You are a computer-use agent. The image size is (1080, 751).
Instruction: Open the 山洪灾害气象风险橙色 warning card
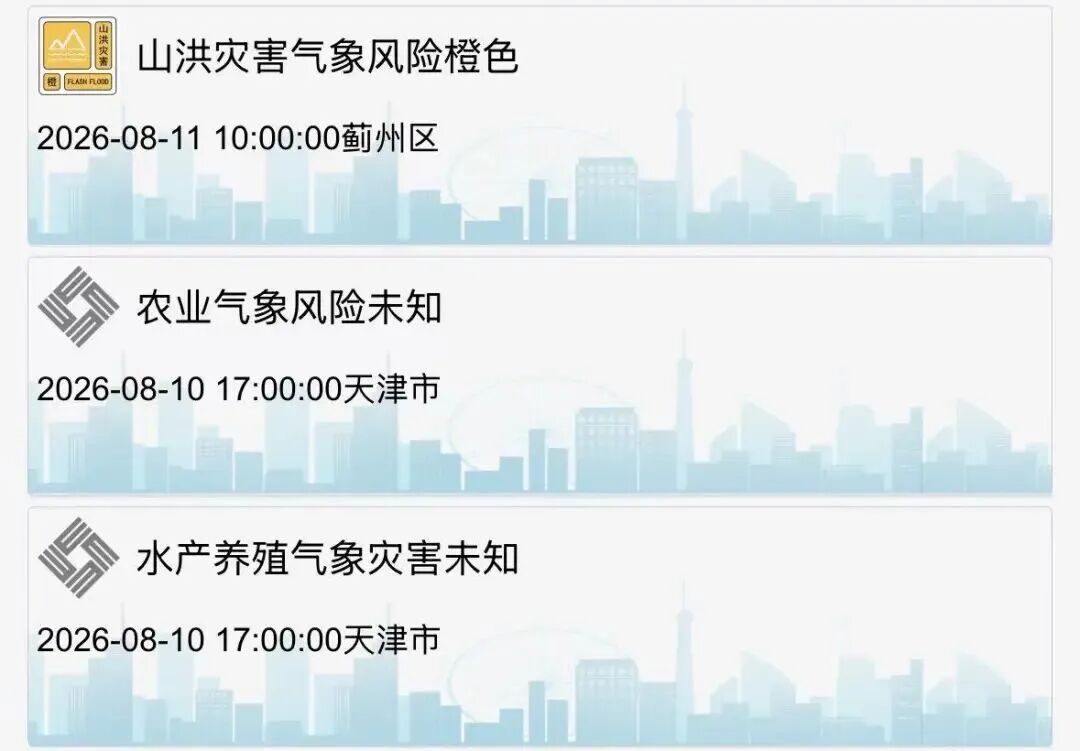click(x=540, y=125)
